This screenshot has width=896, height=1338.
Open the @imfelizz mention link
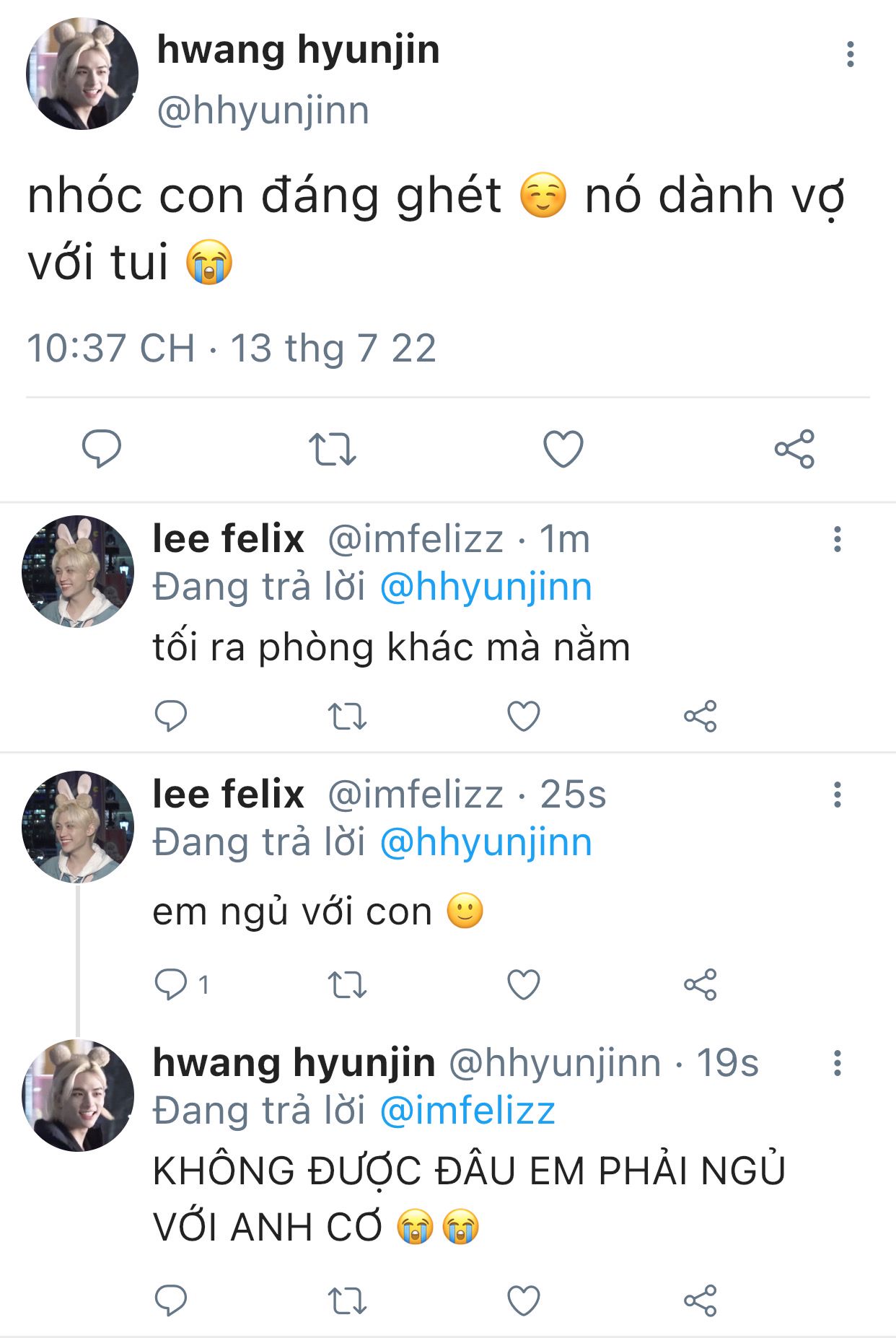(x=467, y=1111)
